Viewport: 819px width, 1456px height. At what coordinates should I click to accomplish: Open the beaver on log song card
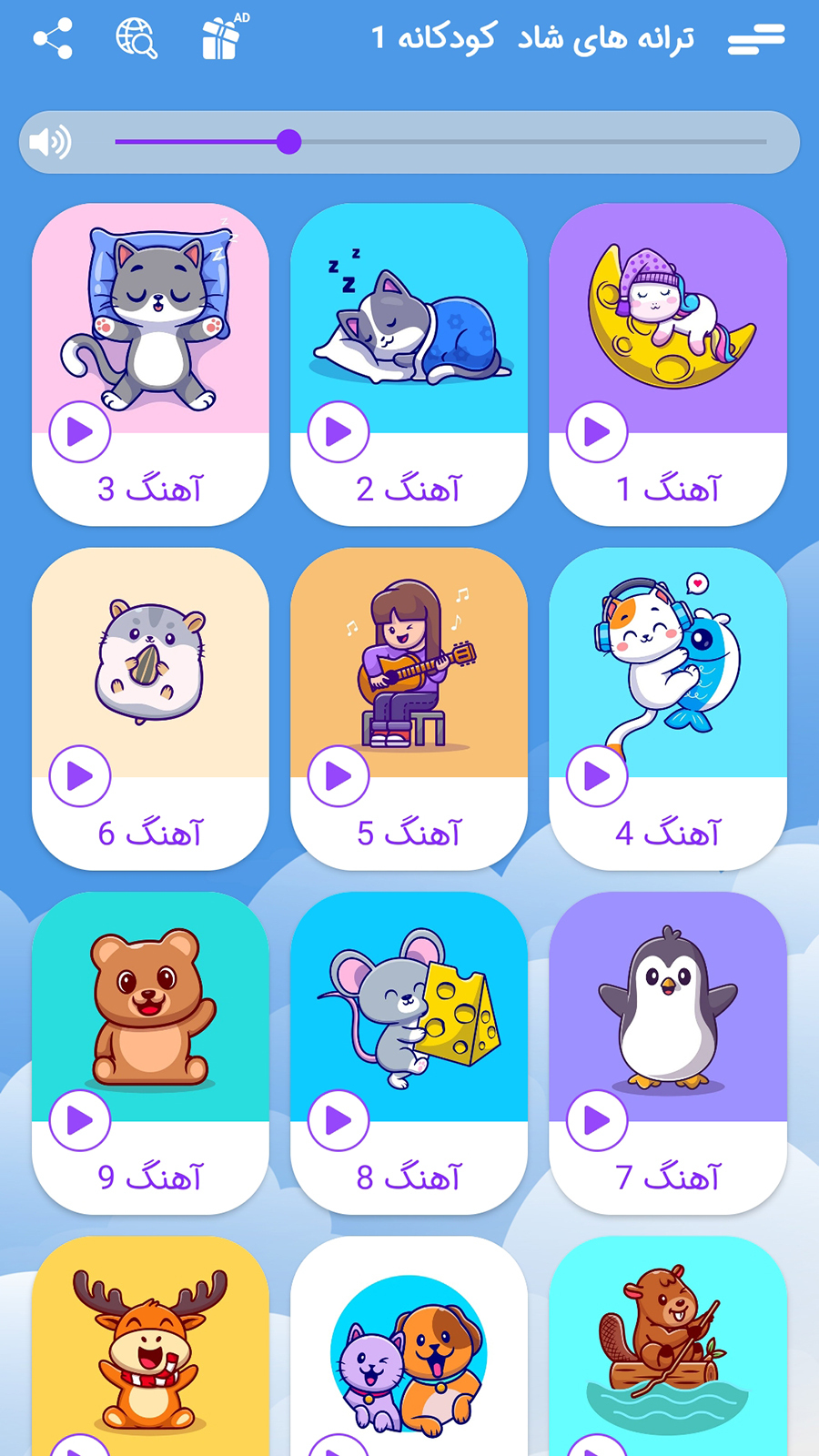pyautogui.click(x=668, y=1347)
